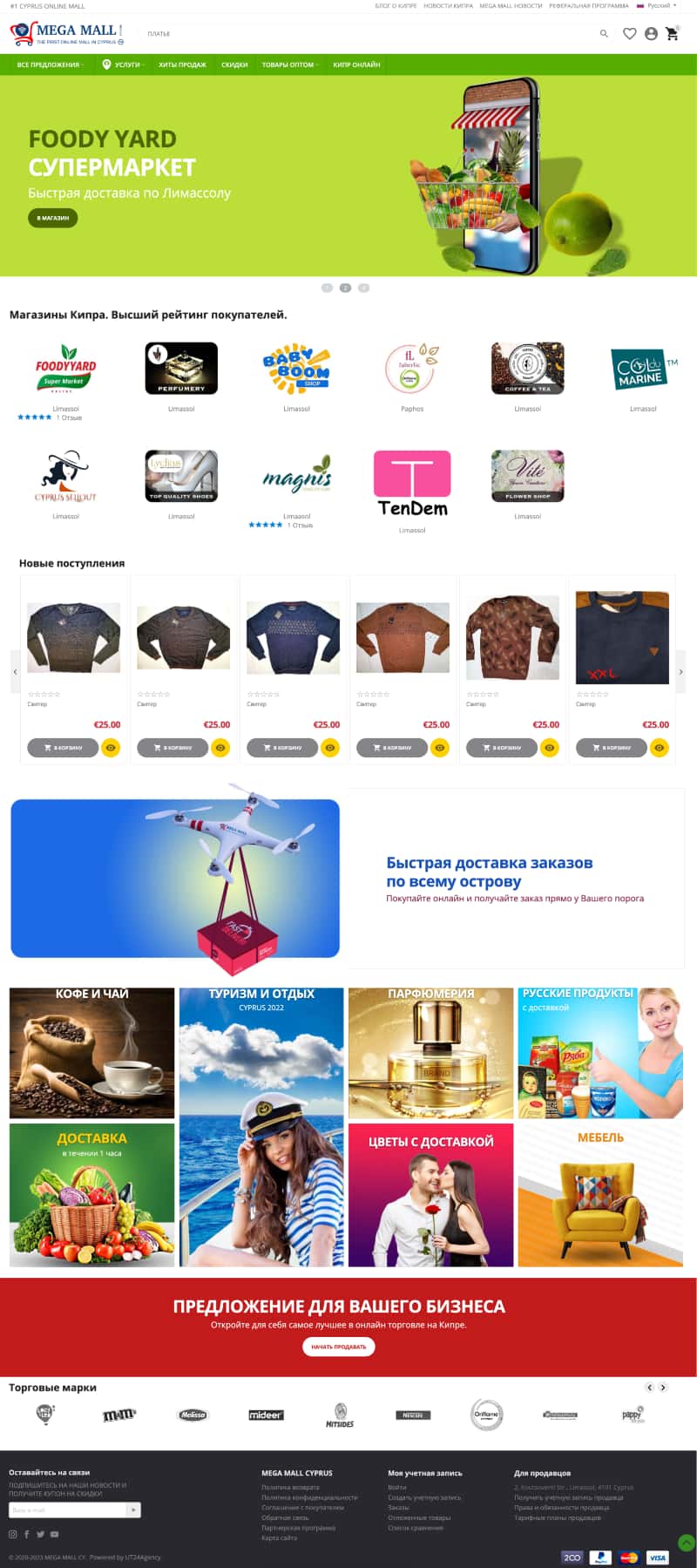Show next new arrivals with right arrow
The width and height of the screenshot is (697, 1568).
pyautogui.click(x=680, y=672)
